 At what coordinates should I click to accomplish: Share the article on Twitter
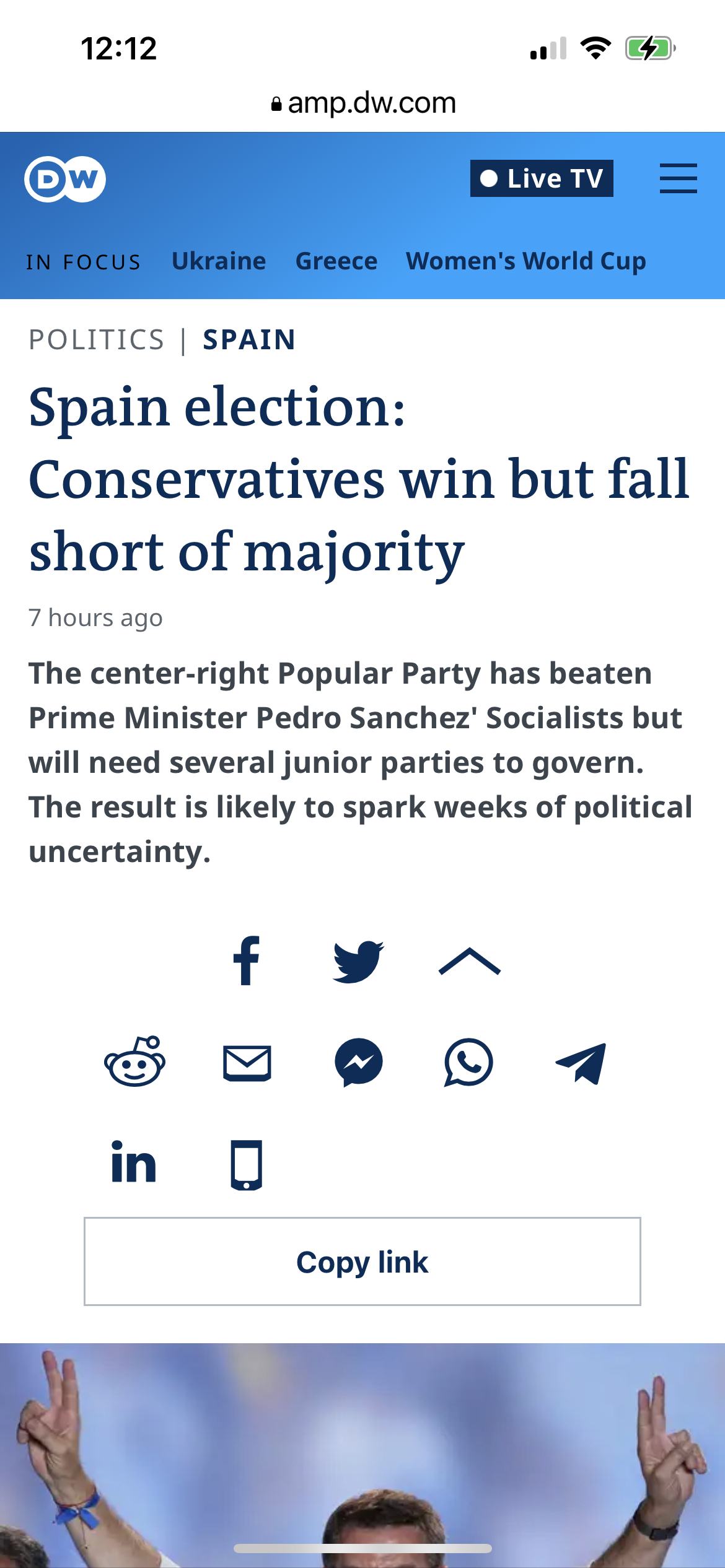pos(358,962)
